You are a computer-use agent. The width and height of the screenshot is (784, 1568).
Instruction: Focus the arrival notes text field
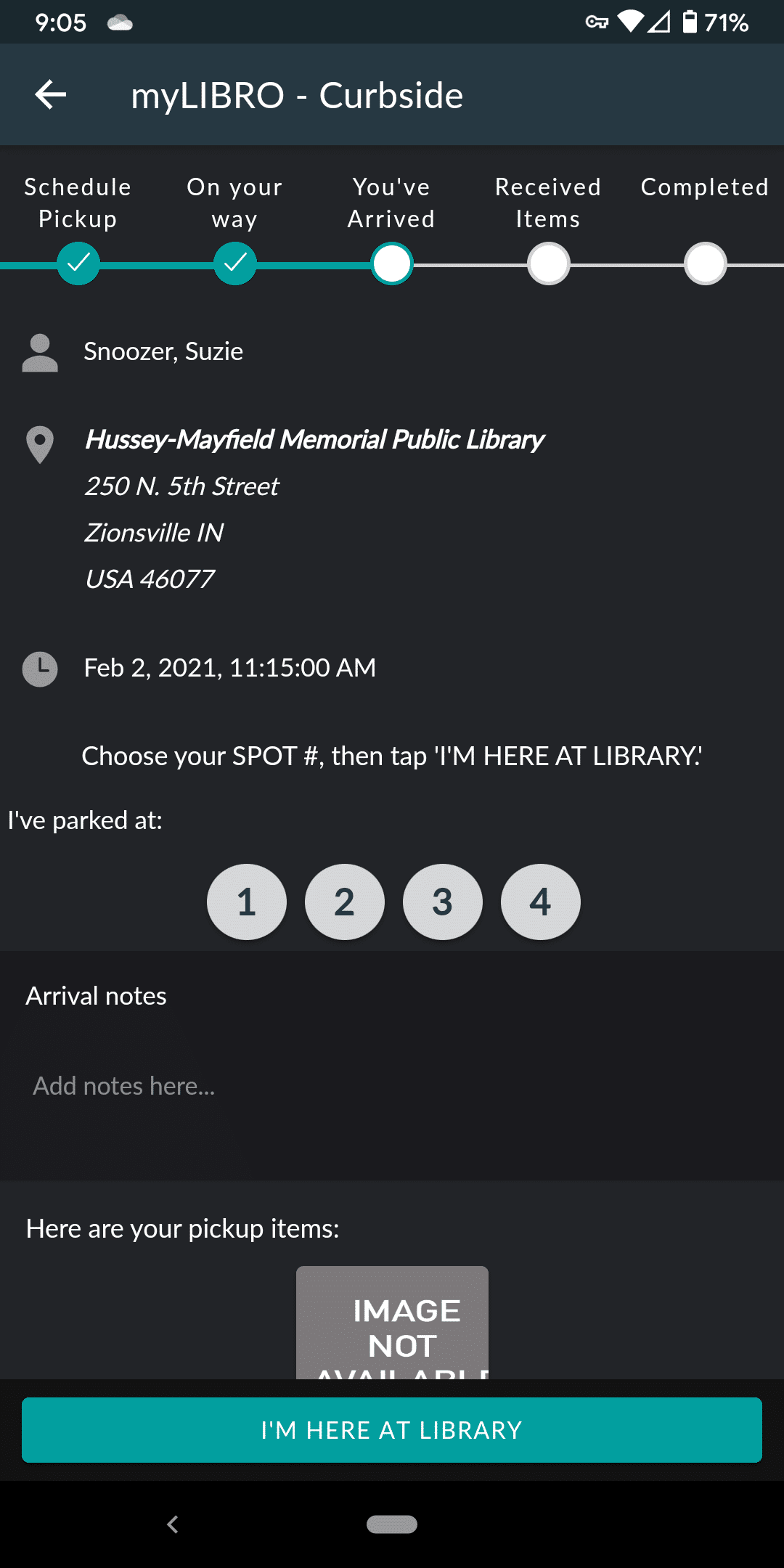[392, 1086]
